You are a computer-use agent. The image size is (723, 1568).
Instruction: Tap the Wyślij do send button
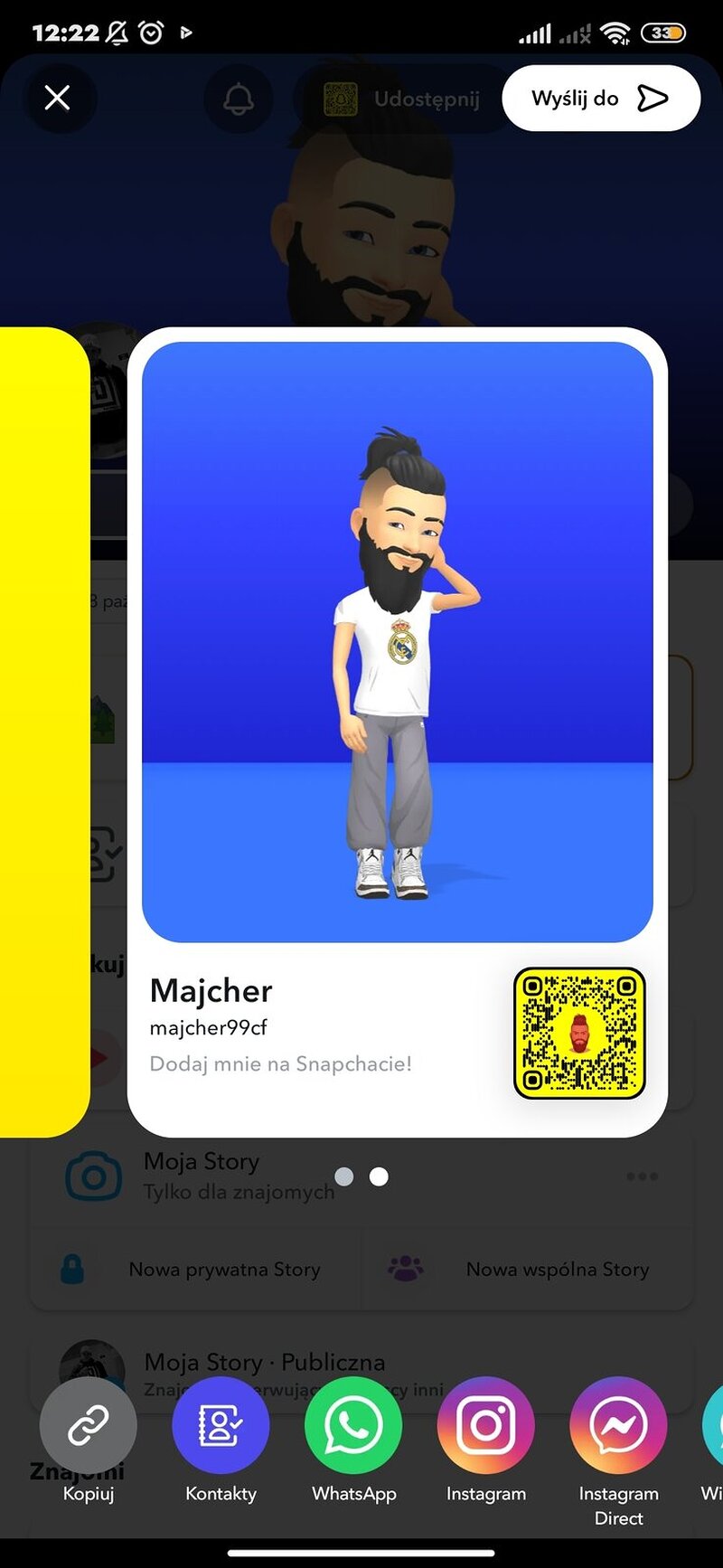pos(601,98)
